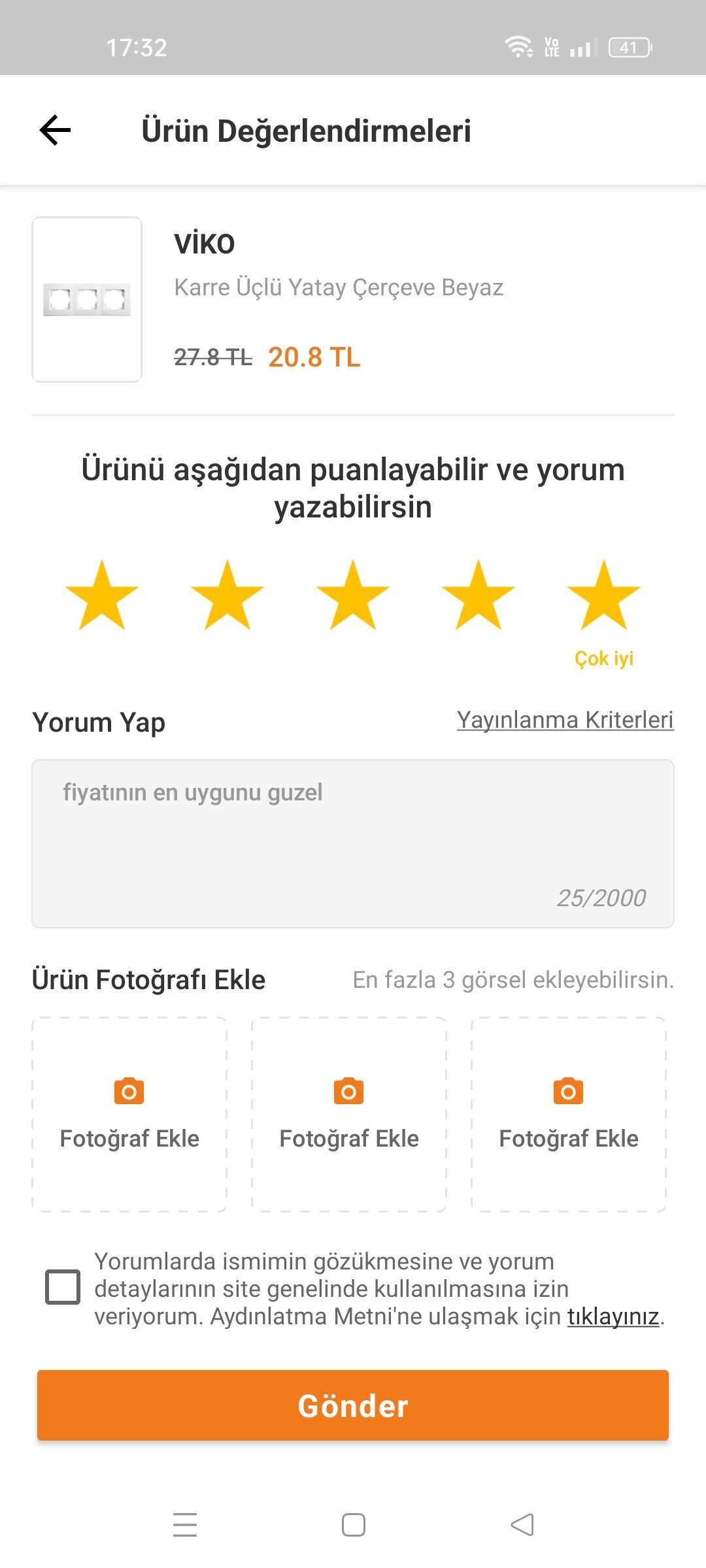Open the VİKO product thumbnail
The image size is (706, 1568).
(x=87, y=299)
